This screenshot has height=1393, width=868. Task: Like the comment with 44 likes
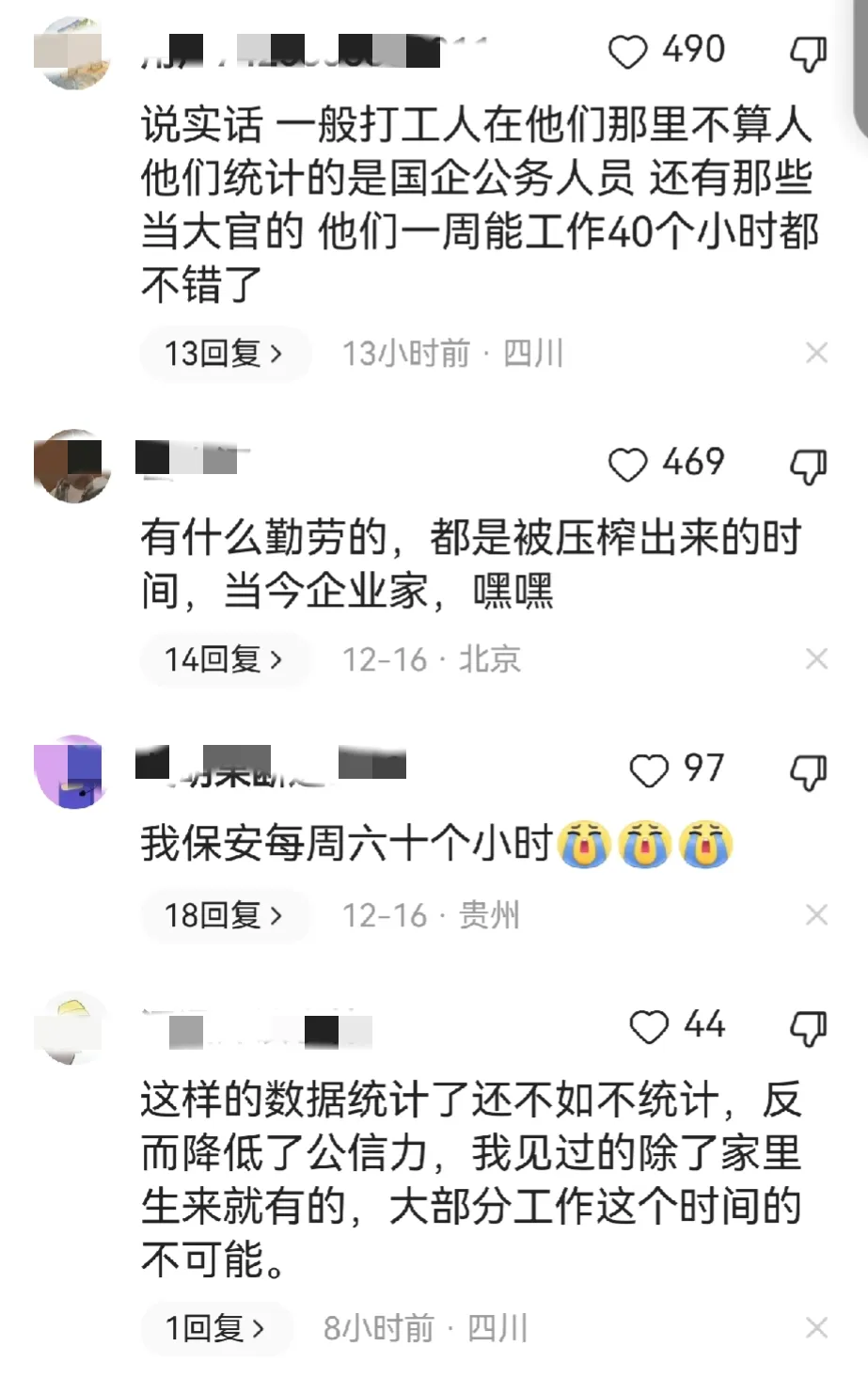649,1027
